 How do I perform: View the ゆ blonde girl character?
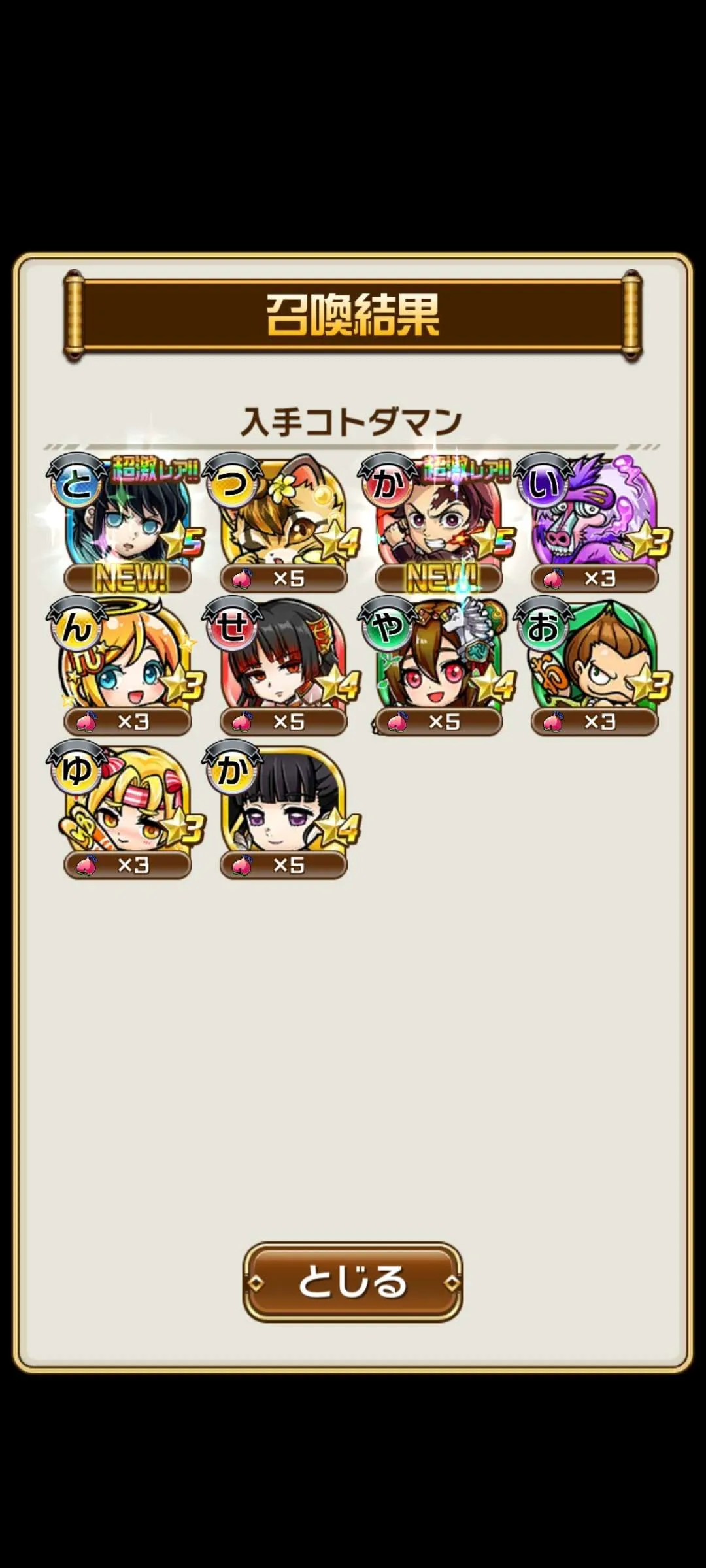pyautogui.click(x=127, y=804)
